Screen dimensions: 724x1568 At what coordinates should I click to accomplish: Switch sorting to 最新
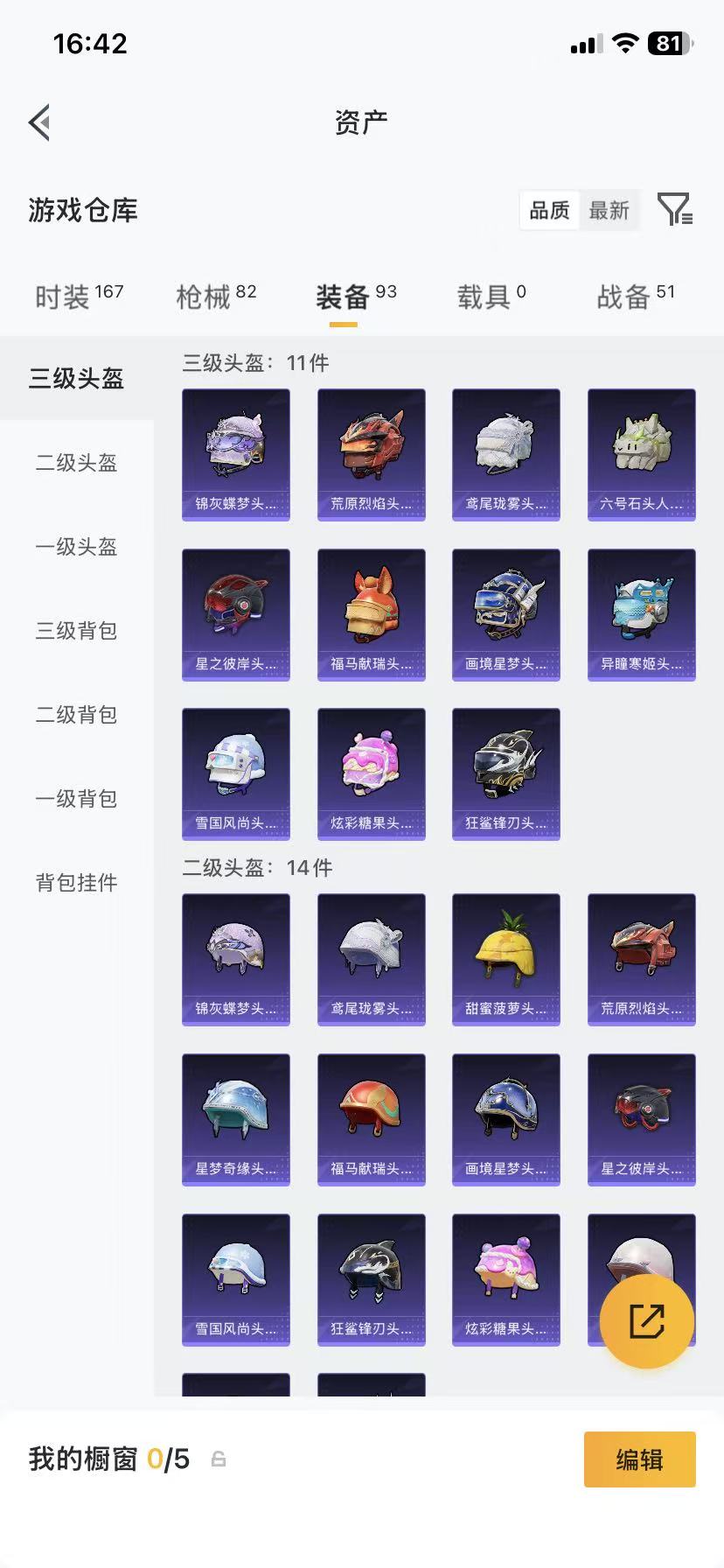click(609, 210)
